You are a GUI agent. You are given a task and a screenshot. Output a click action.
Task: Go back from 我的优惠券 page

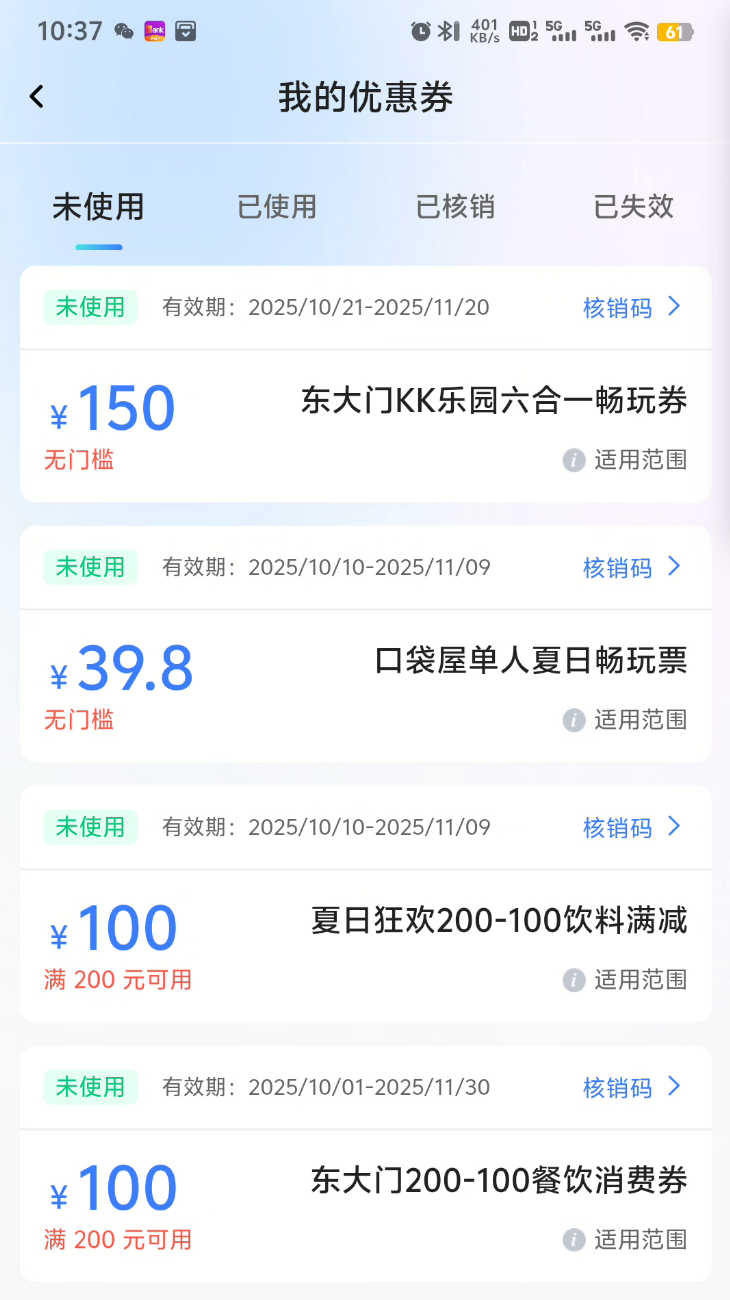[37, 97]
